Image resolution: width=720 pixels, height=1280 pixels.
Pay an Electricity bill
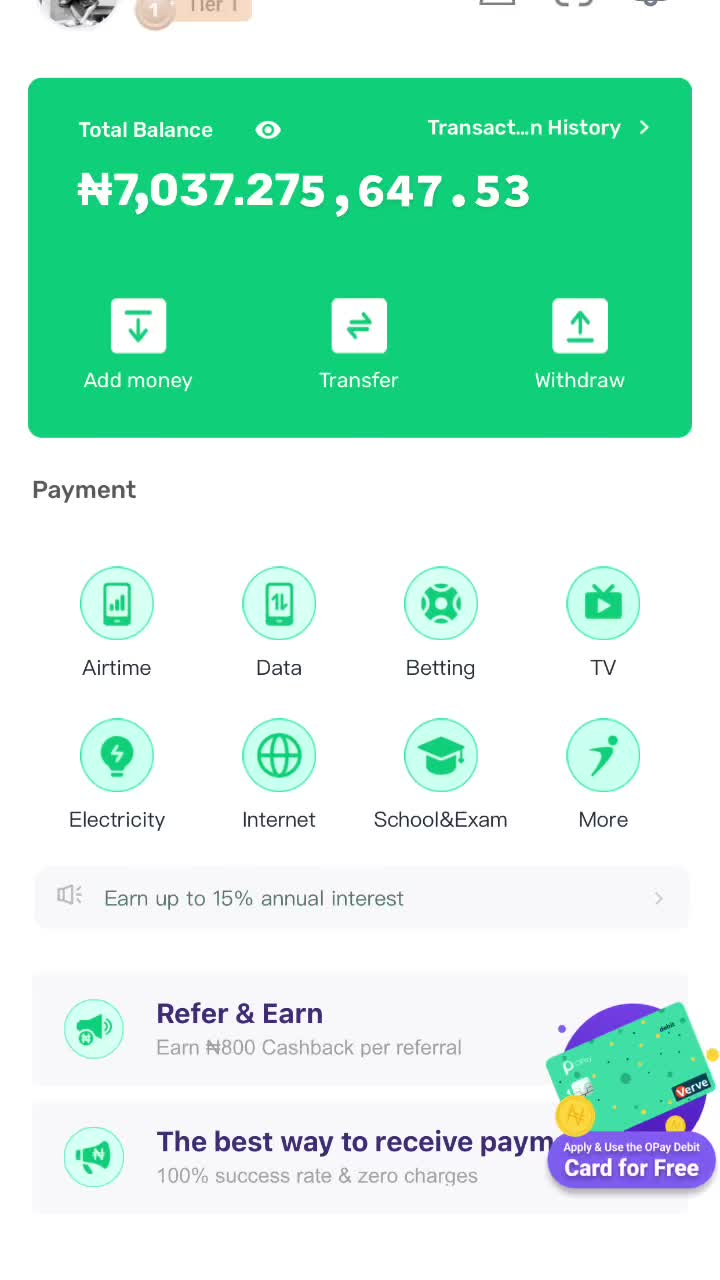point(117,756)
